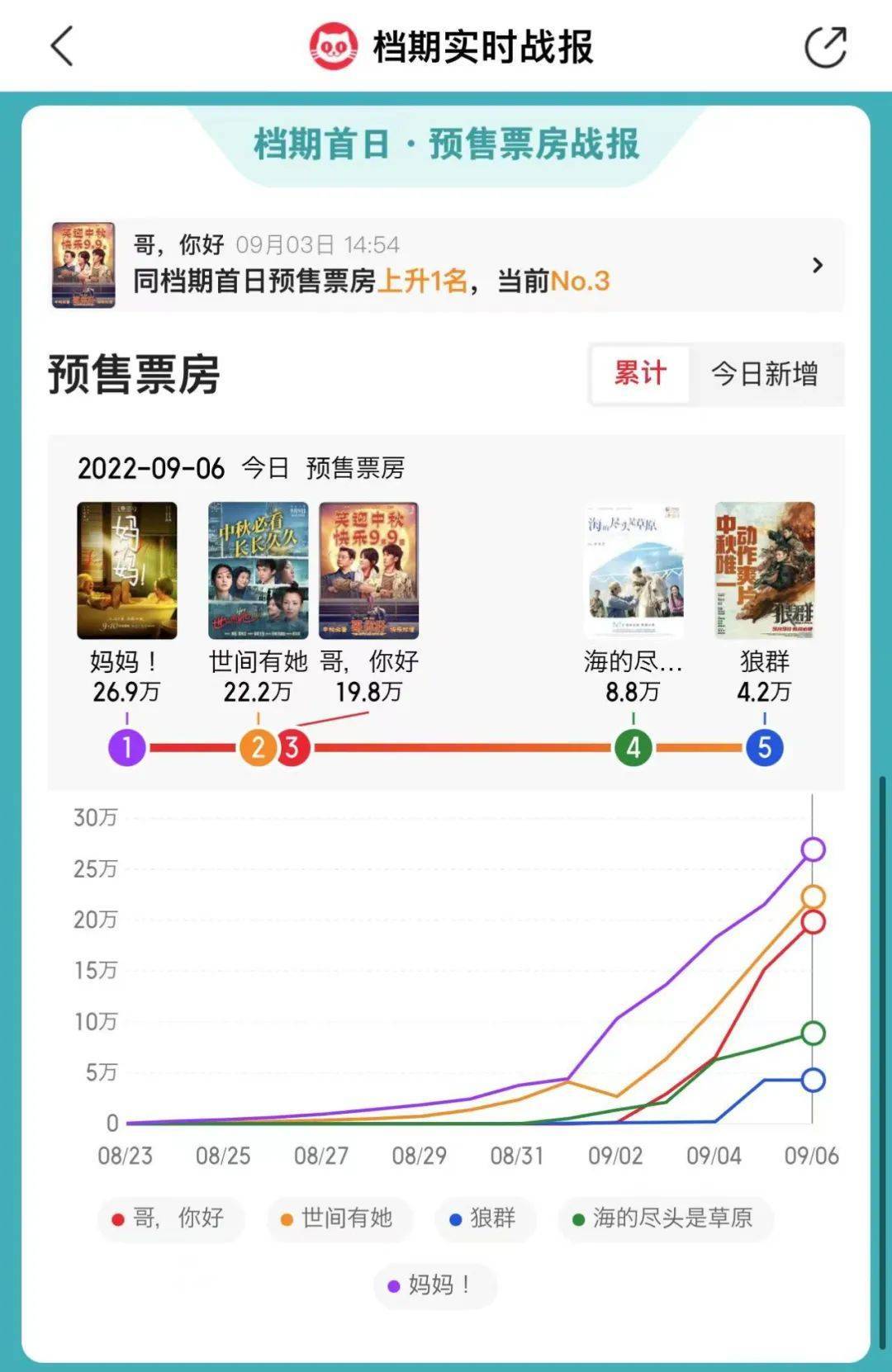
Task: Open the 哥，你好 poster in the ranking
Action: tap(368, 570)
